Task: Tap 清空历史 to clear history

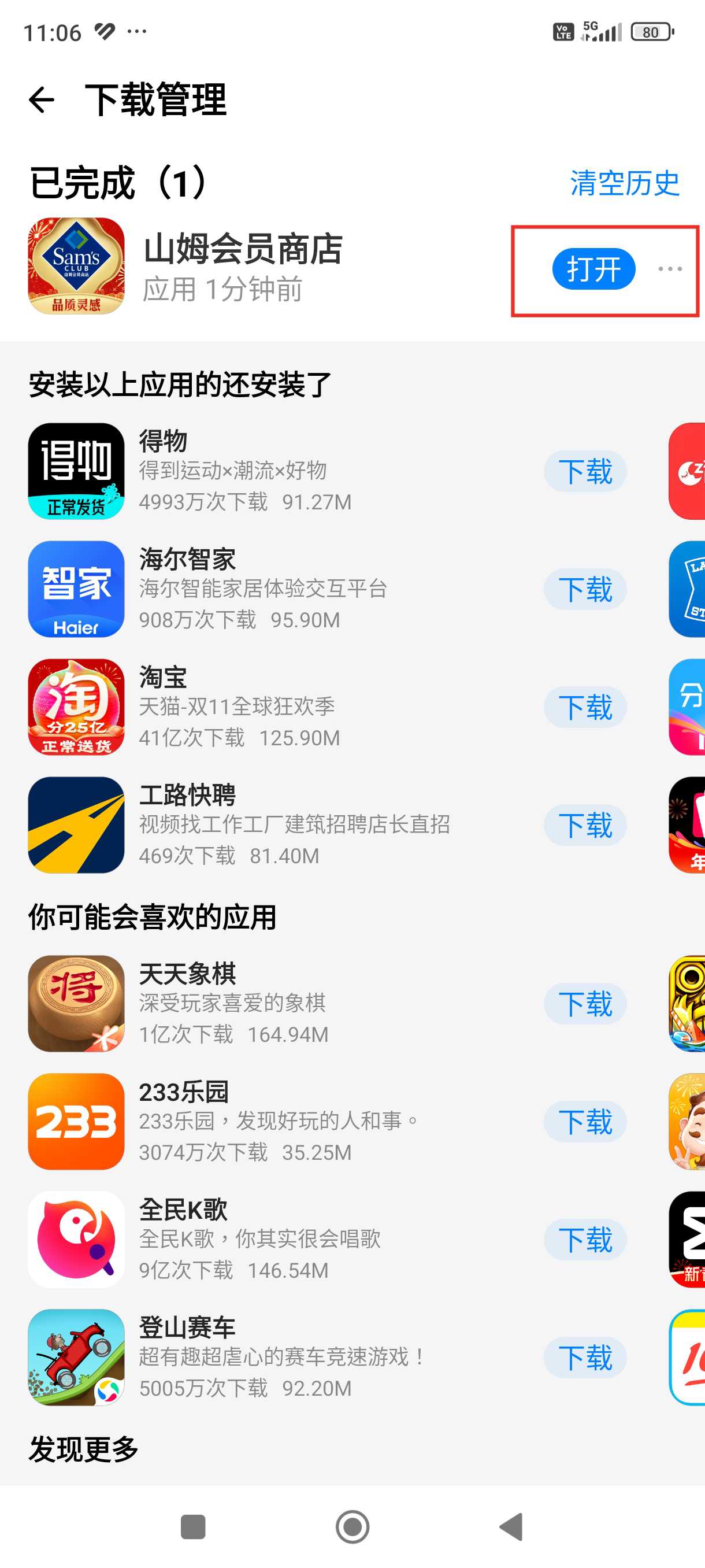Action: 624,183
